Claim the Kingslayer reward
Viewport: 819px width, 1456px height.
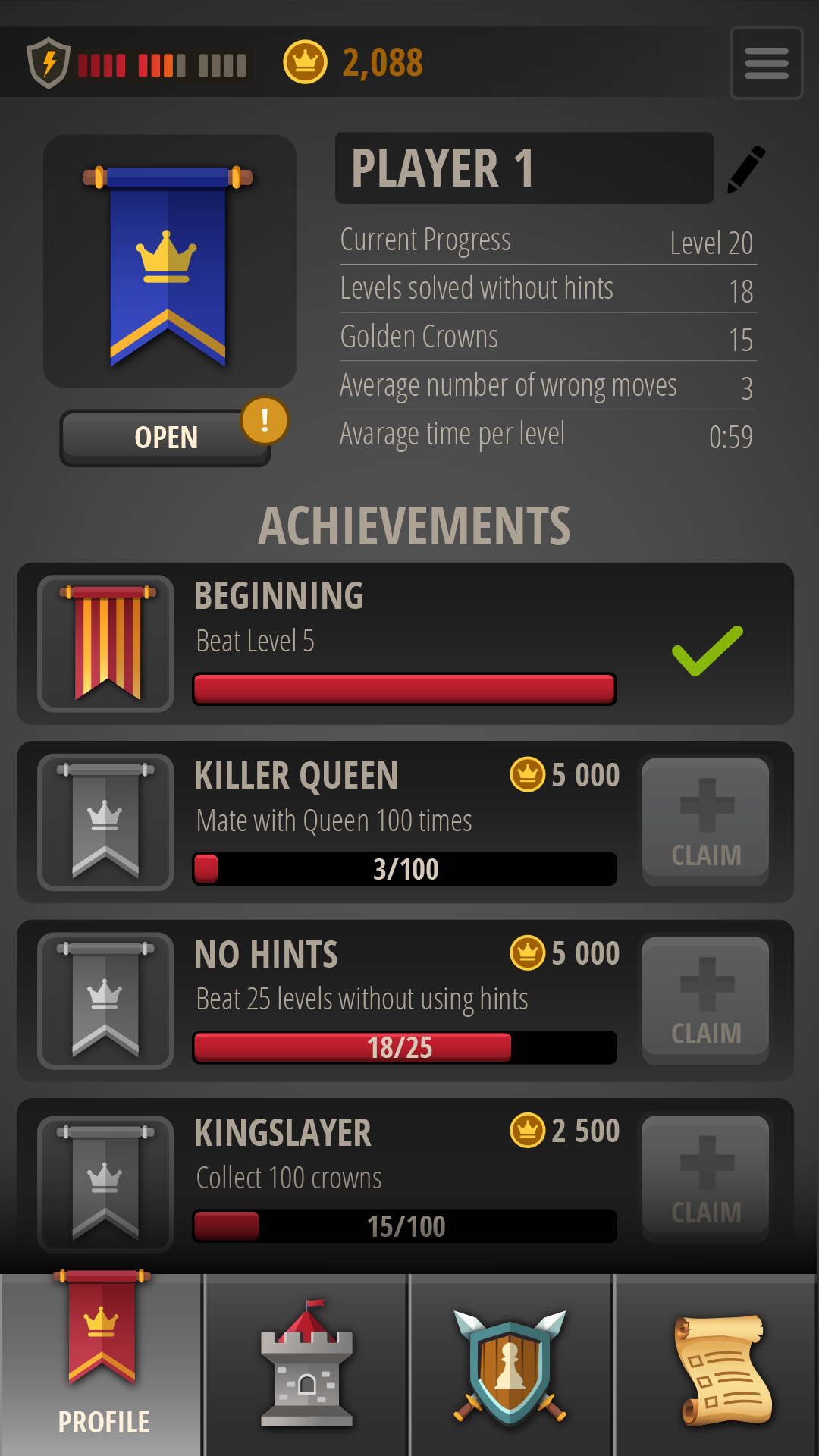pos(706,1178)
